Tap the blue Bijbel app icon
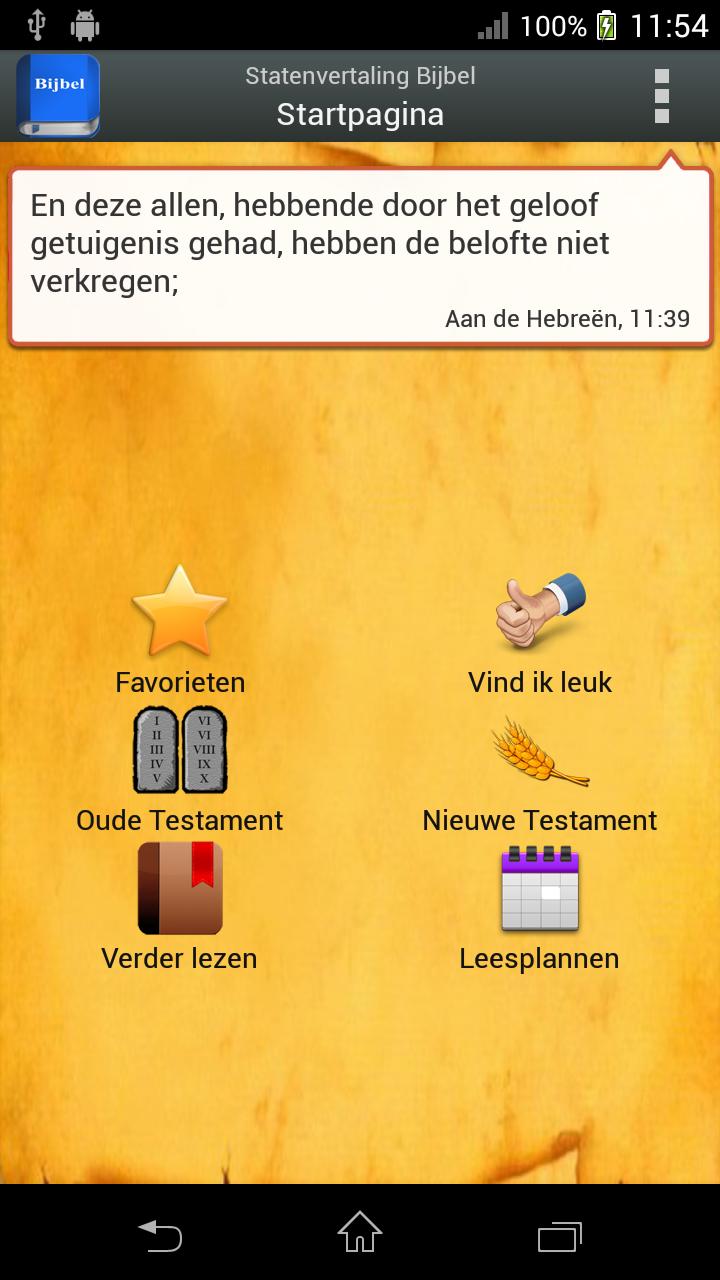 click(x=57, y=95)
